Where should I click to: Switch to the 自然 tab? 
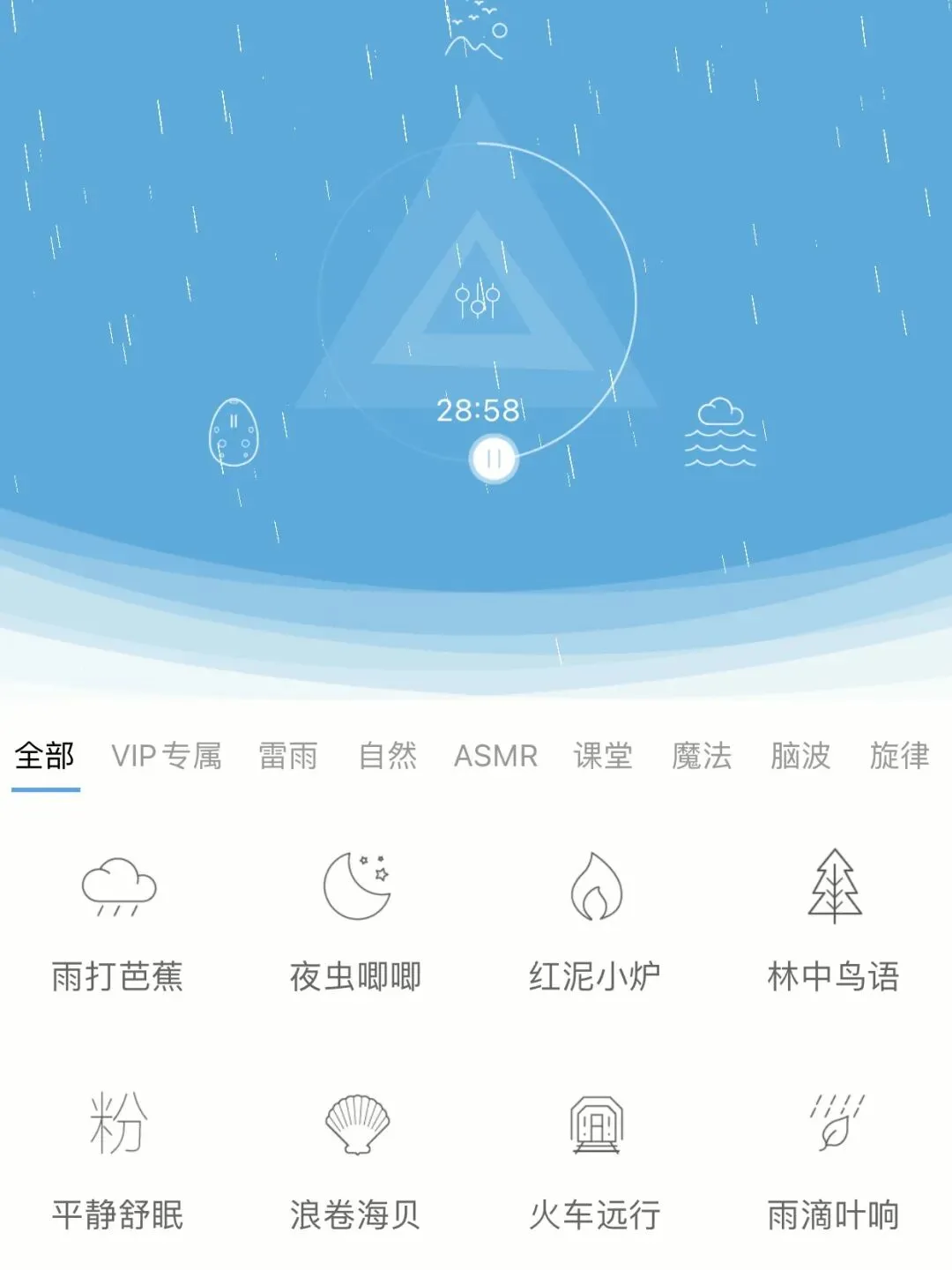(x=387, y=756)
